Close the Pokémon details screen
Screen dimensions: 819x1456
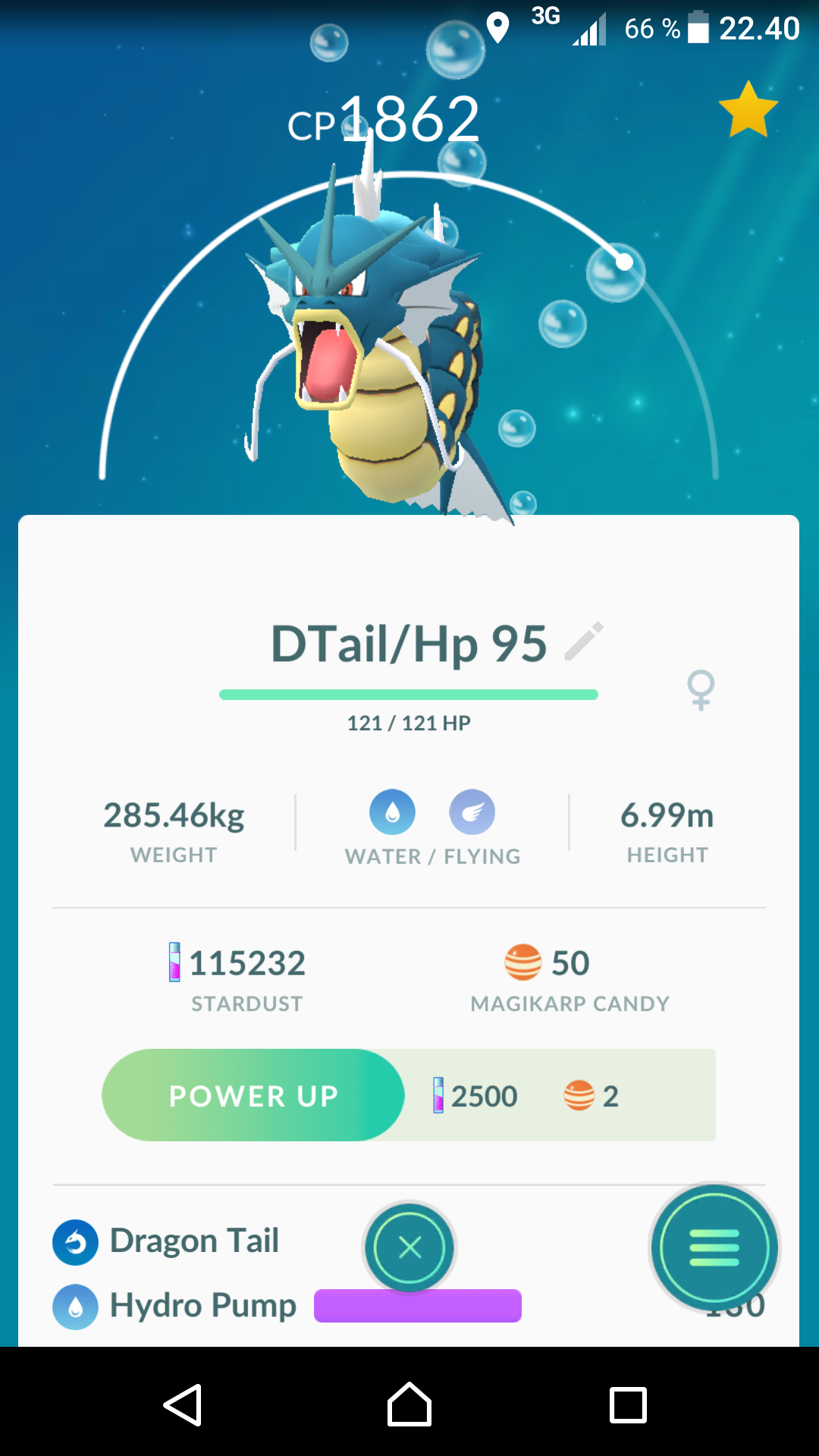click(x=409, y=1247)
